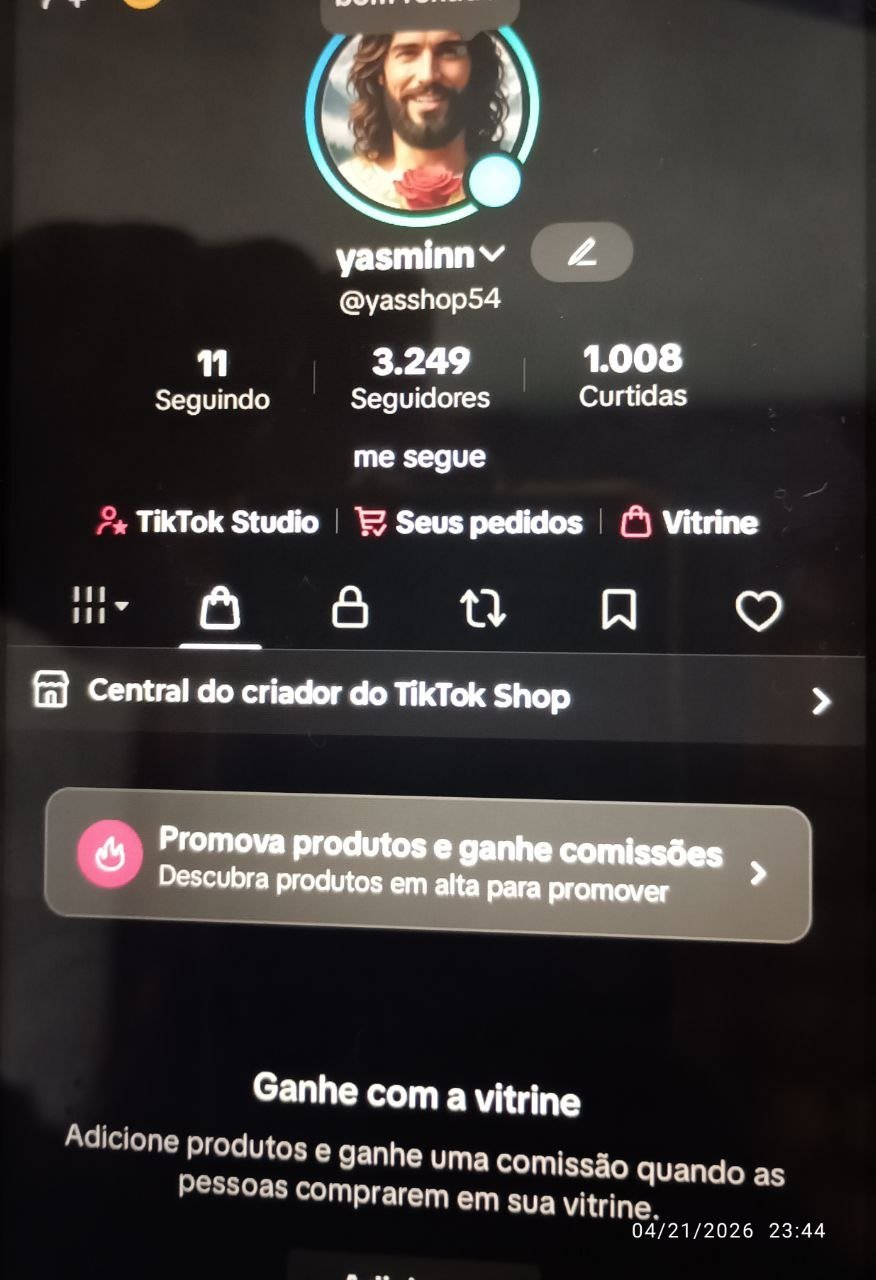Switch to the videos grid tab
876x1280 pixels.
(x=99, y=606)
